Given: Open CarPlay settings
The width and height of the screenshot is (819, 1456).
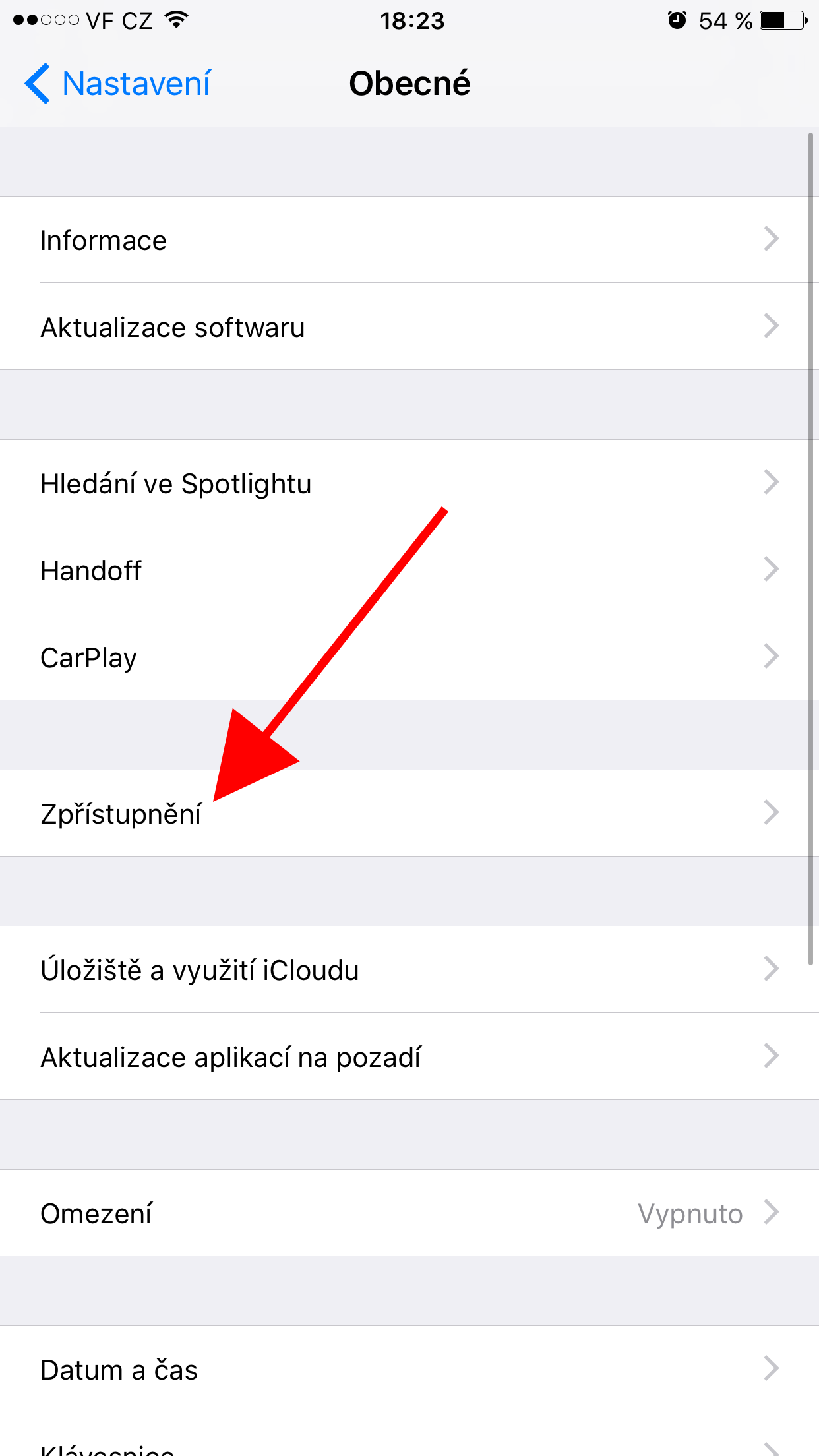Looking at the screenshot, I should coord(409,657).
